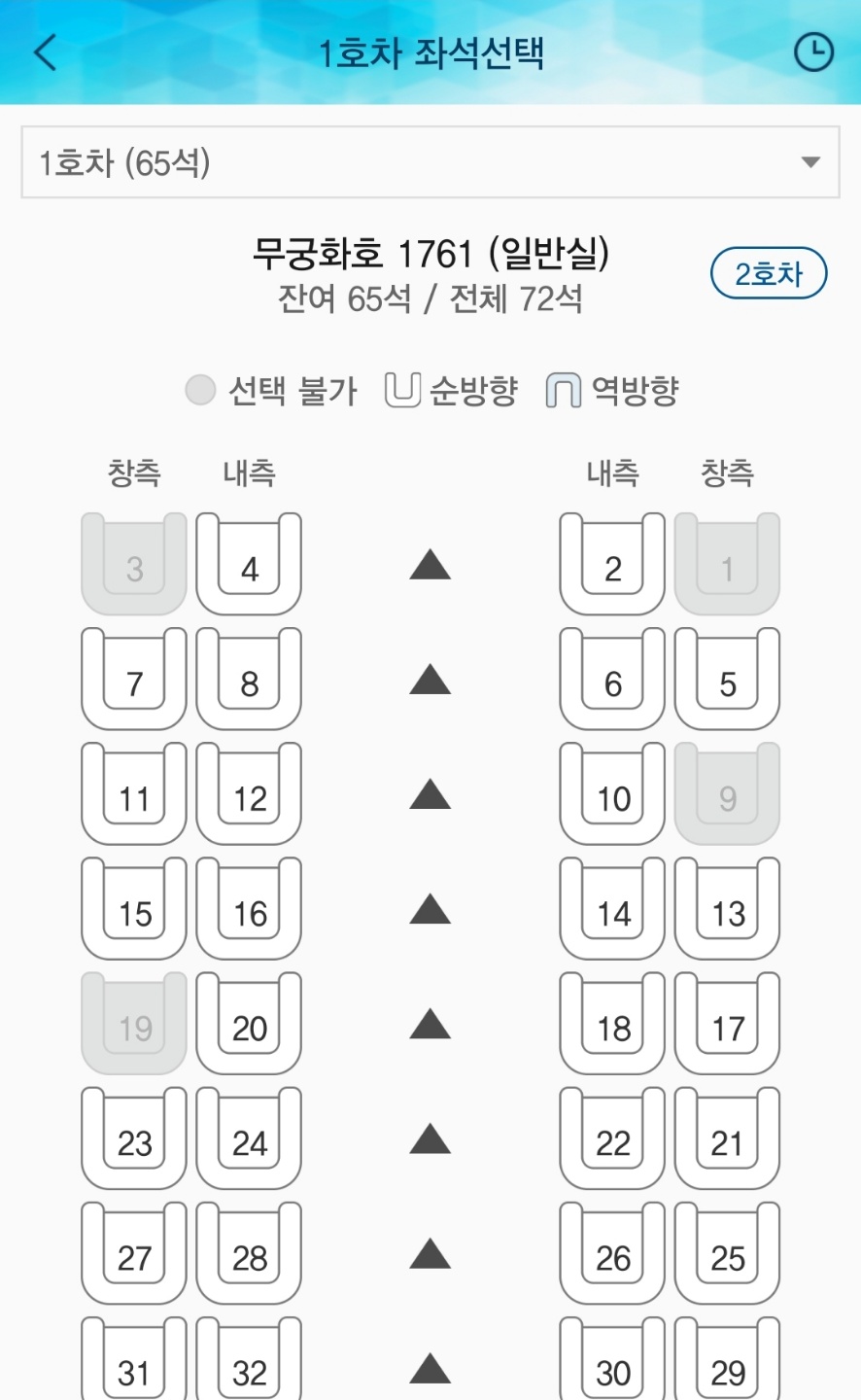Select seat 6
The image size is (861, 1400).
[x=612, y=679]
